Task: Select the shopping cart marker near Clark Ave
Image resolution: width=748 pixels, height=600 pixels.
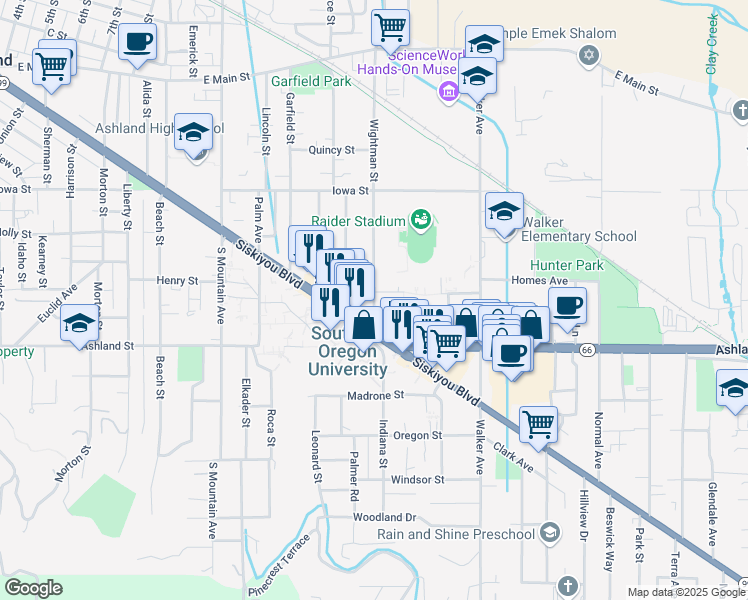Action: pos(539,425)
